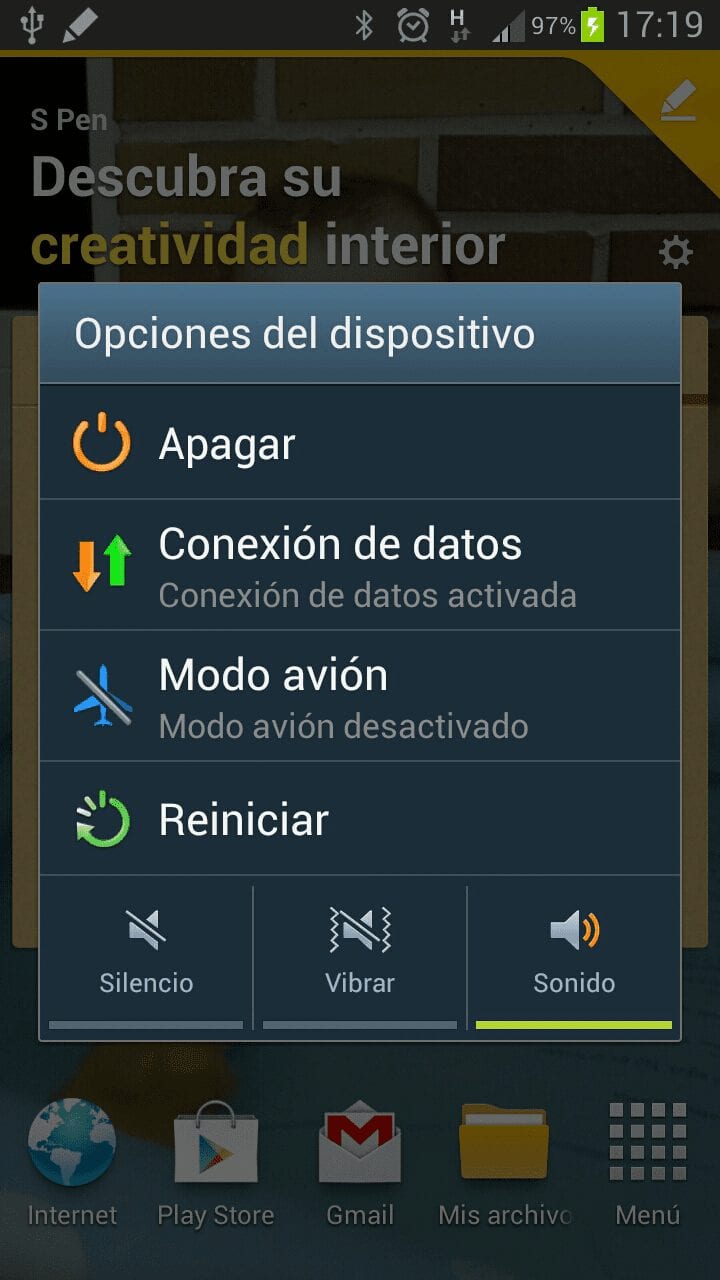Choose Reiniciar to restart device

pyautogui.click(x=360, y=820)
